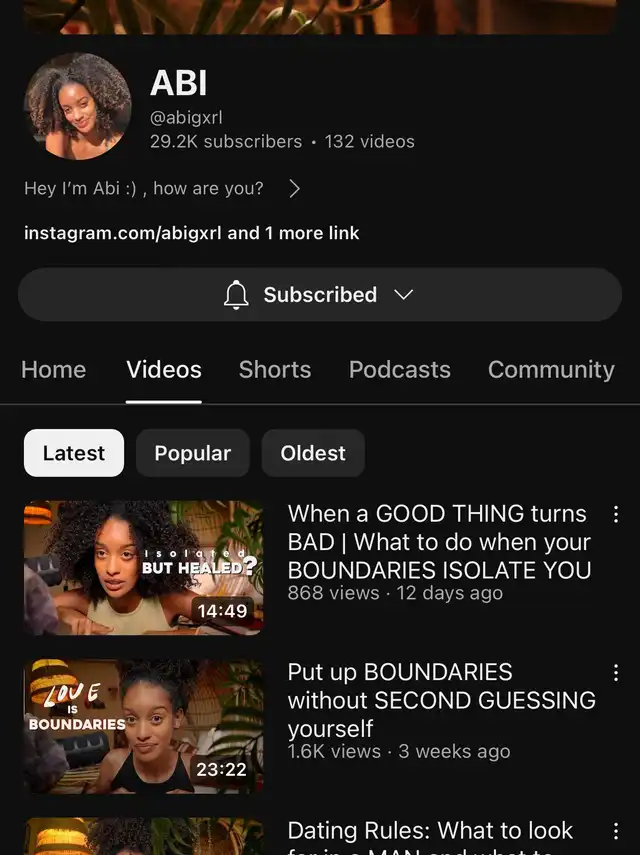Image resolution: width=640 pixels, height=855 pixels.
Task: Open options for Dating Rules video
Action: point(616,831)
